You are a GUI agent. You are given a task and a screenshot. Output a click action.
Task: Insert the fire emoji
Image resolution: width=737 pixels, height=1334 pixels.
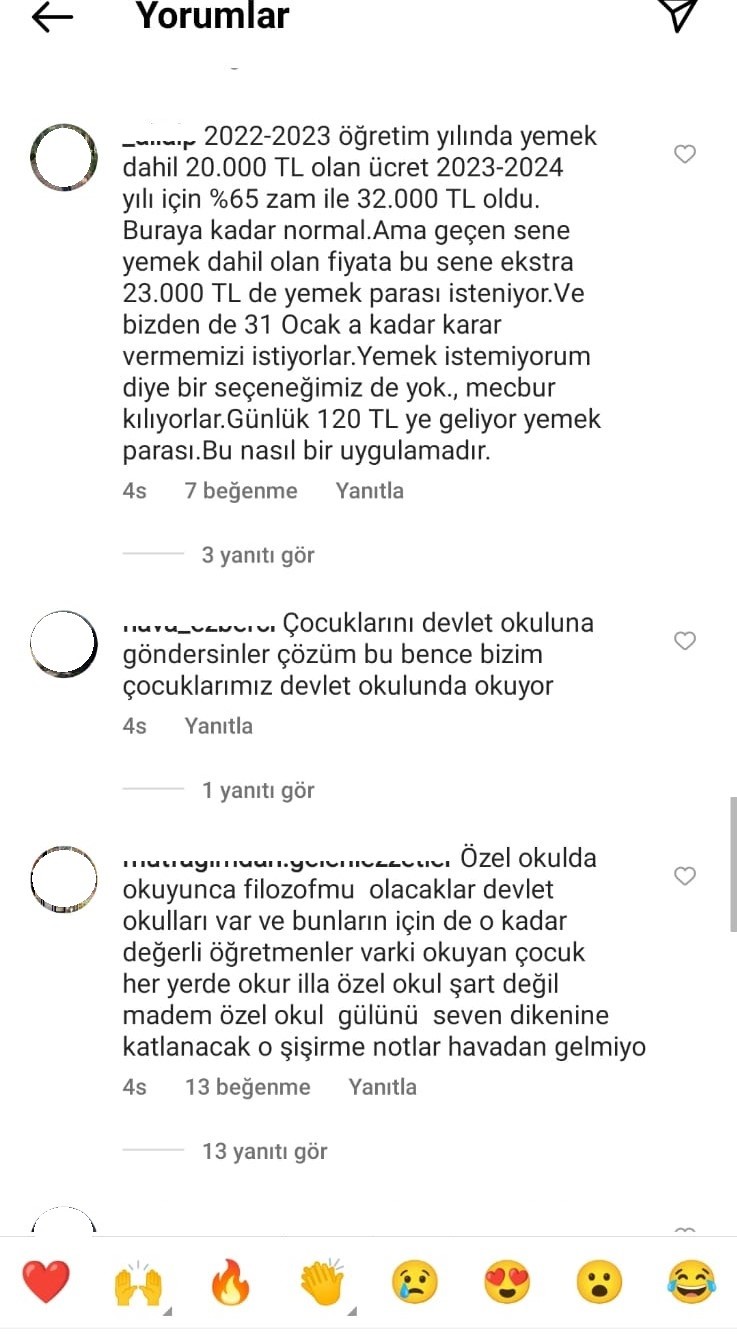click(231, 1282)
